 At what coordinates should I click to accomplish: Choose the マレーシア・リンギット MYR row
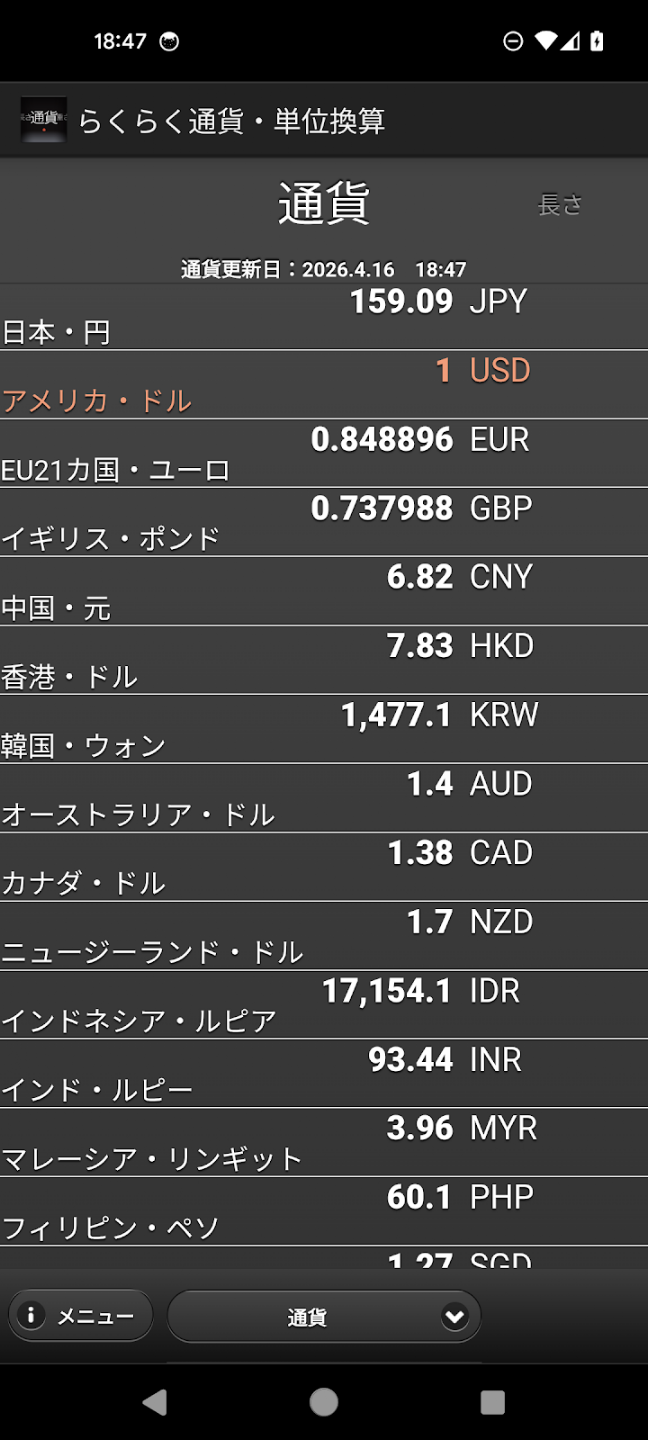point(324,1144)
